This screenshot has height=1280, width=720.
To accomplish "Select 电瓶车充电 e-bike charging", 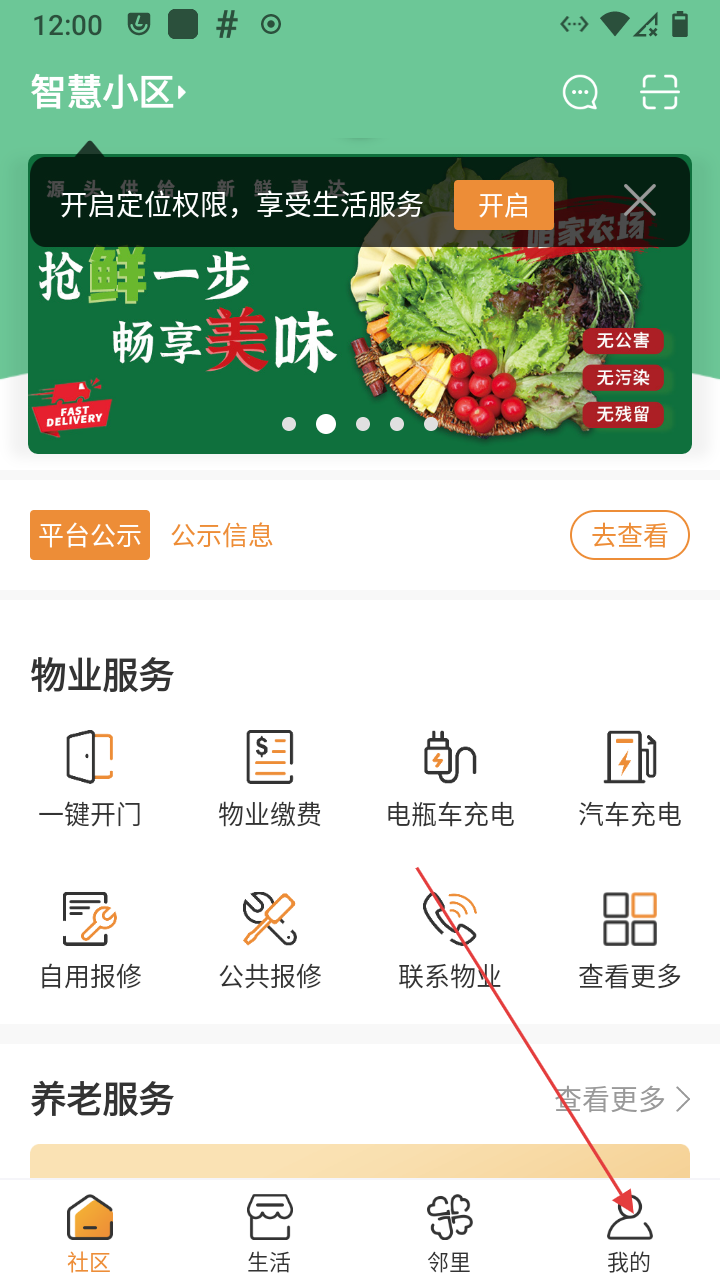I will [x=450, y=778].
